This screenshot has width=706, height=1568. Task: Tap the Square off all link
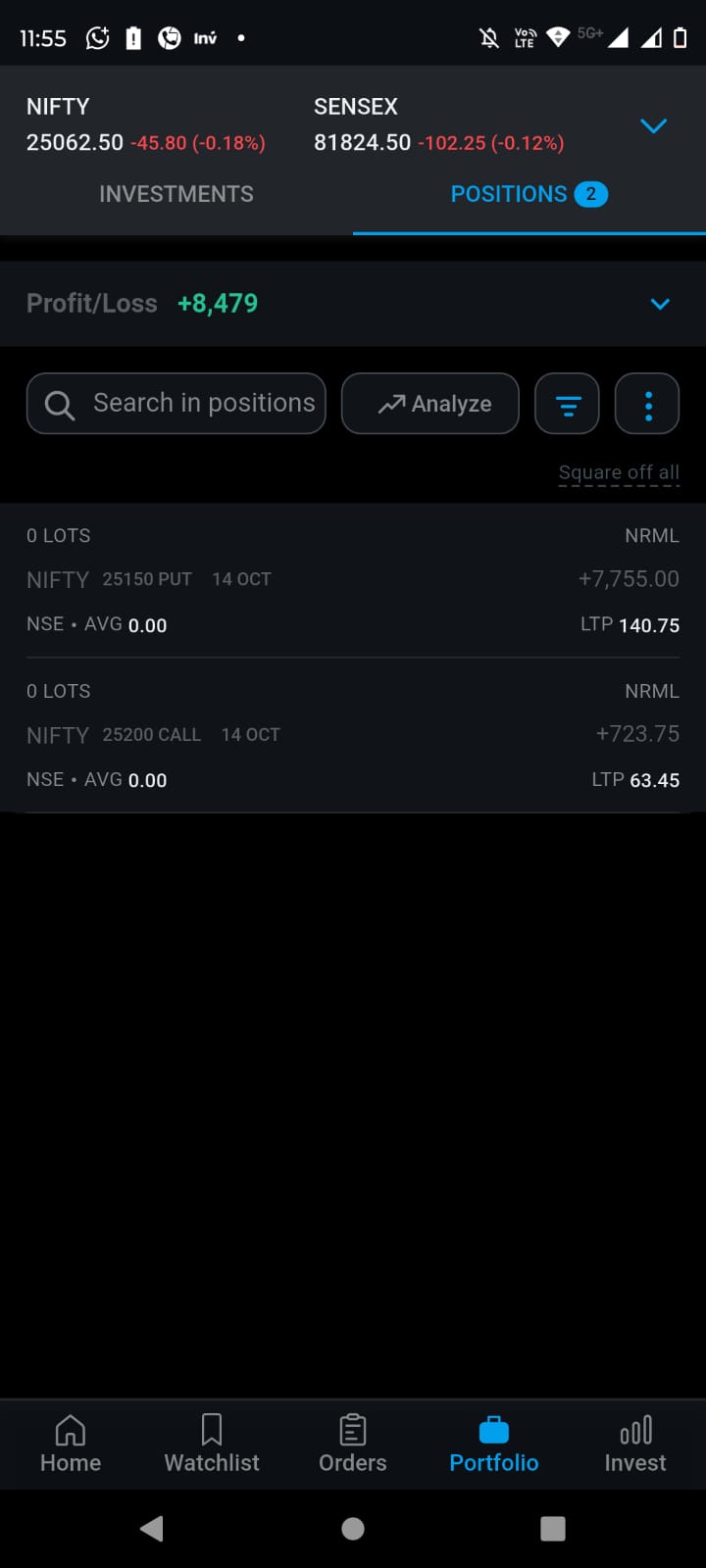click(619, 472)
